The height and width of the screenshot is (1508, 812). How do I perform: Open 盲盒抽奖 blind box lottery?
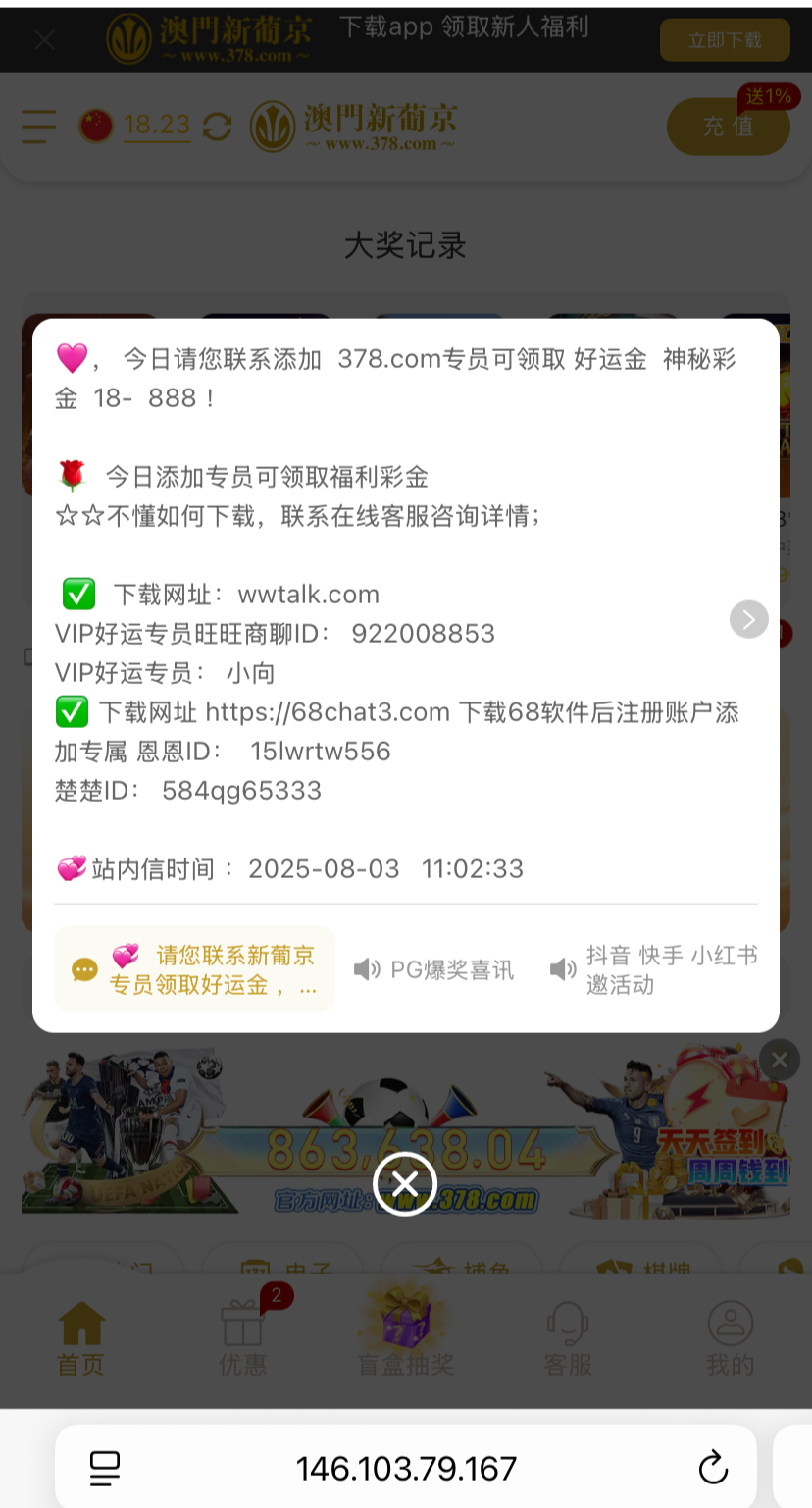click(x=406, y=1338)
